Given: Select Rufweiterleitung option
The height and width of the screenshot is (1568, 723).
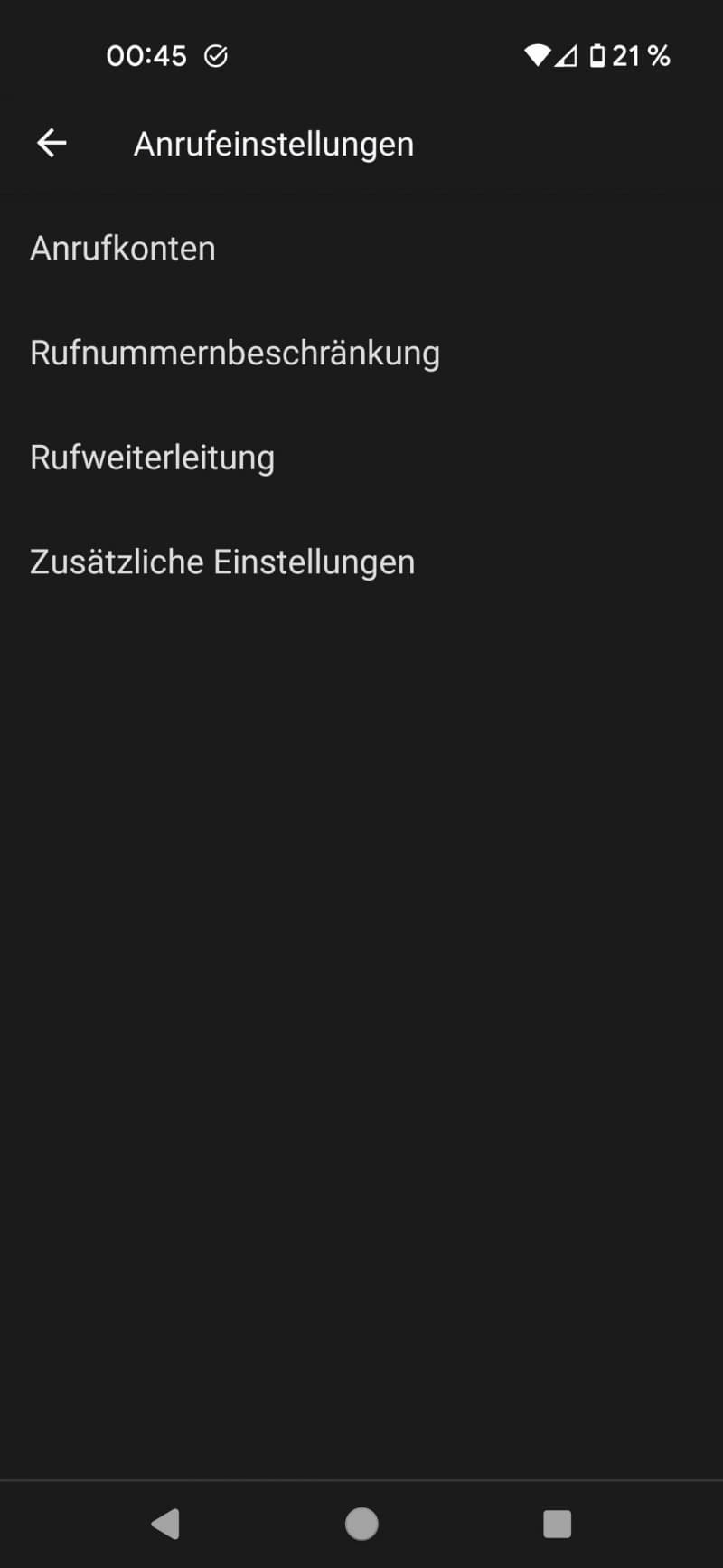Looking at the screenshot, I should 152,458.
